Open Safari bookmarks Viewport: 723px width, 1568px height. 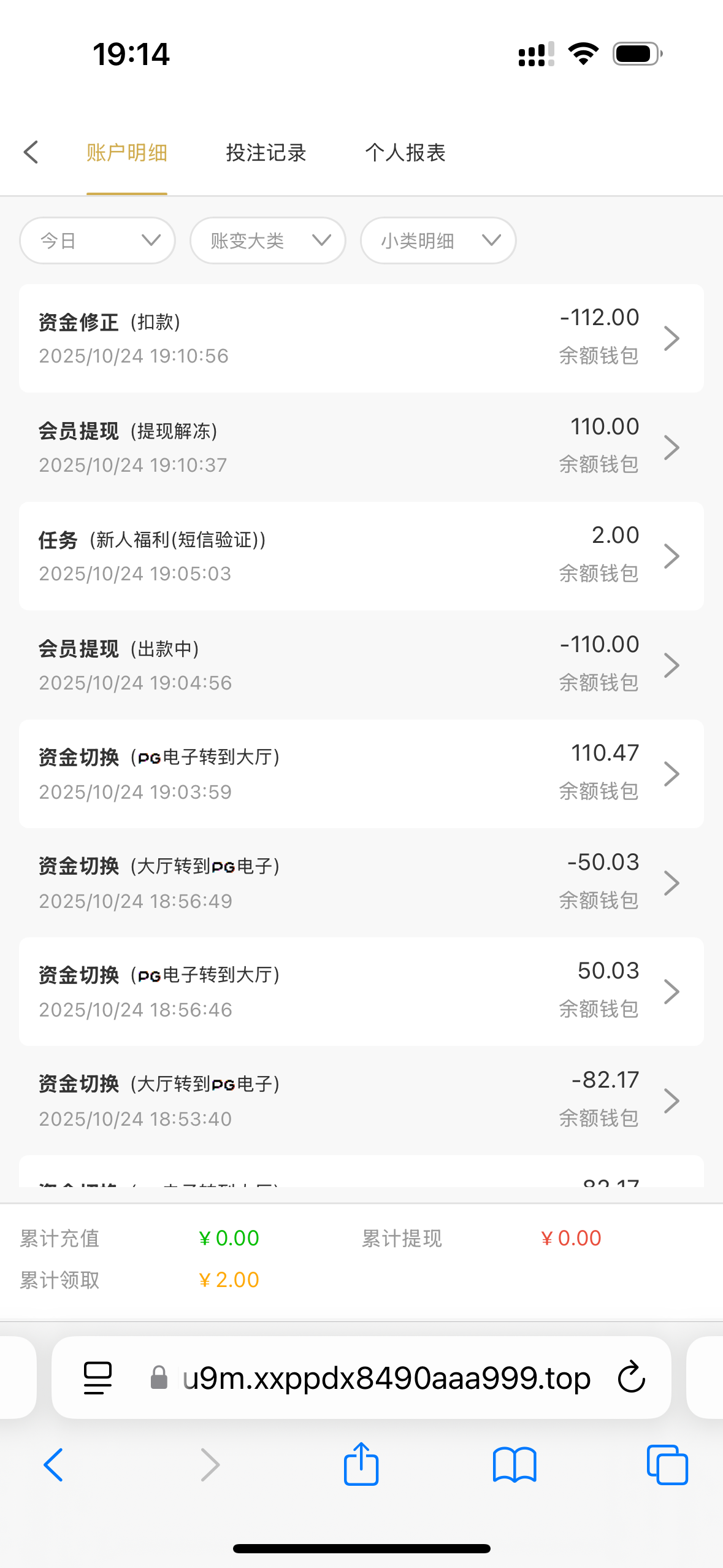pos(515,1464)
